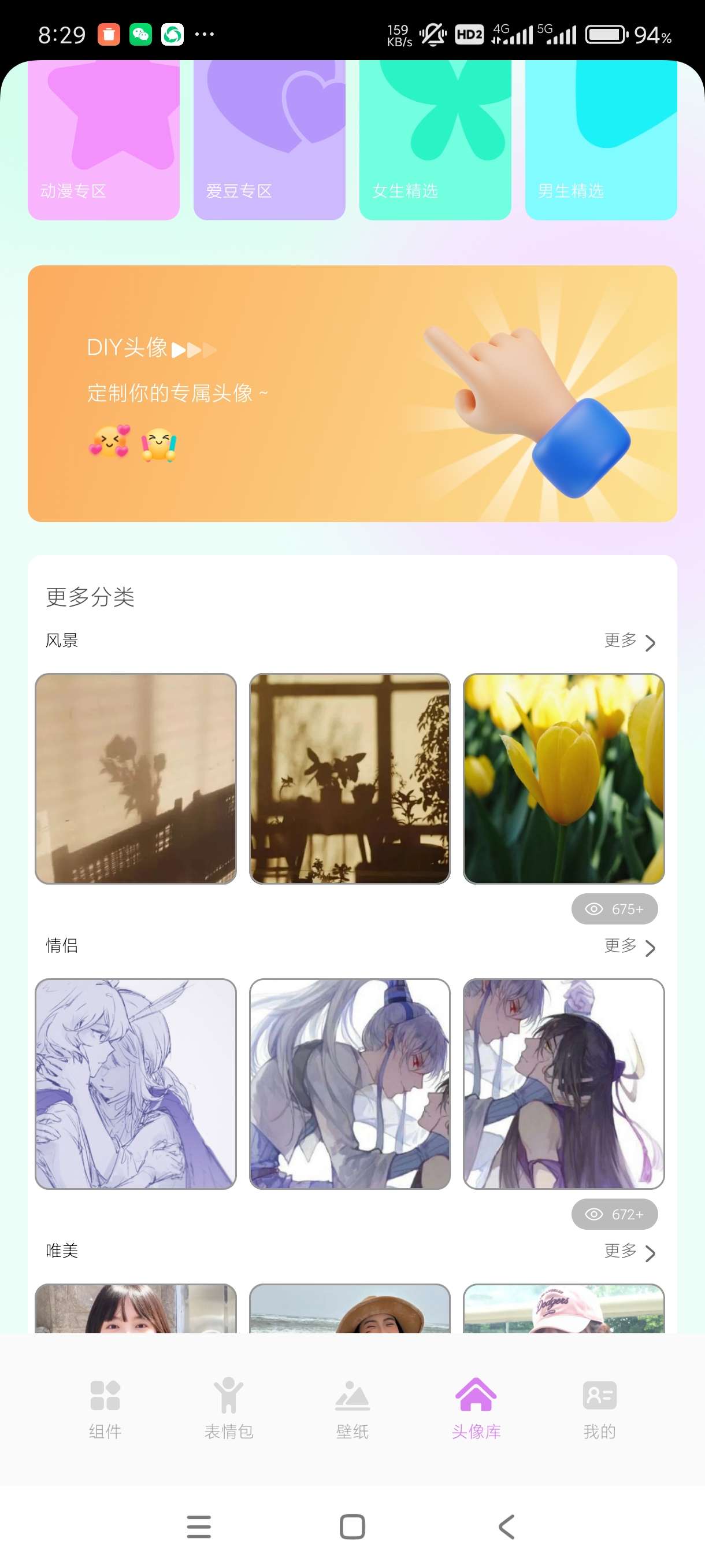Select the 男生精选 category card
The height and width of the screenshot is (1568, 705).
click(x=600, y=140)
